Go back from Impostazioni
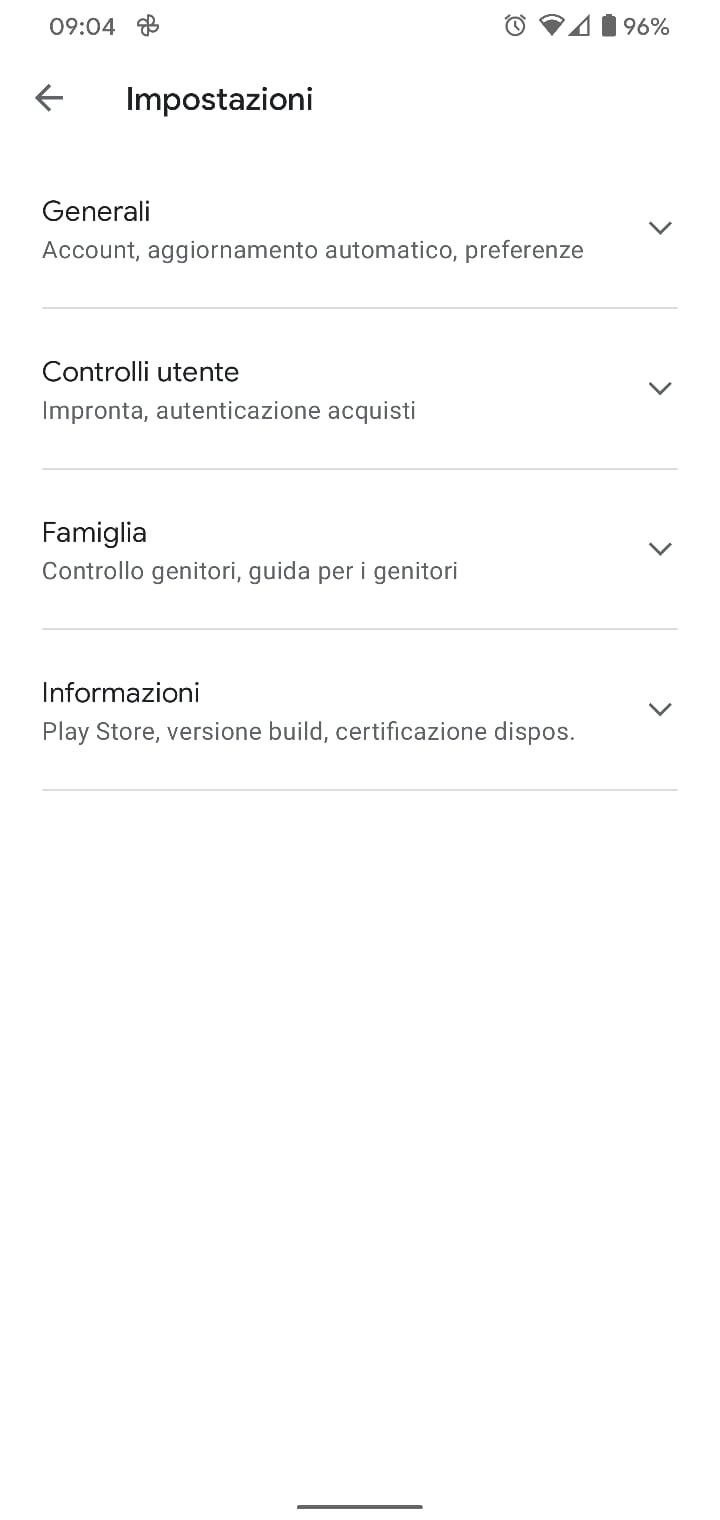Screen dimensions: 720x1520 click(x=49, y=98)
